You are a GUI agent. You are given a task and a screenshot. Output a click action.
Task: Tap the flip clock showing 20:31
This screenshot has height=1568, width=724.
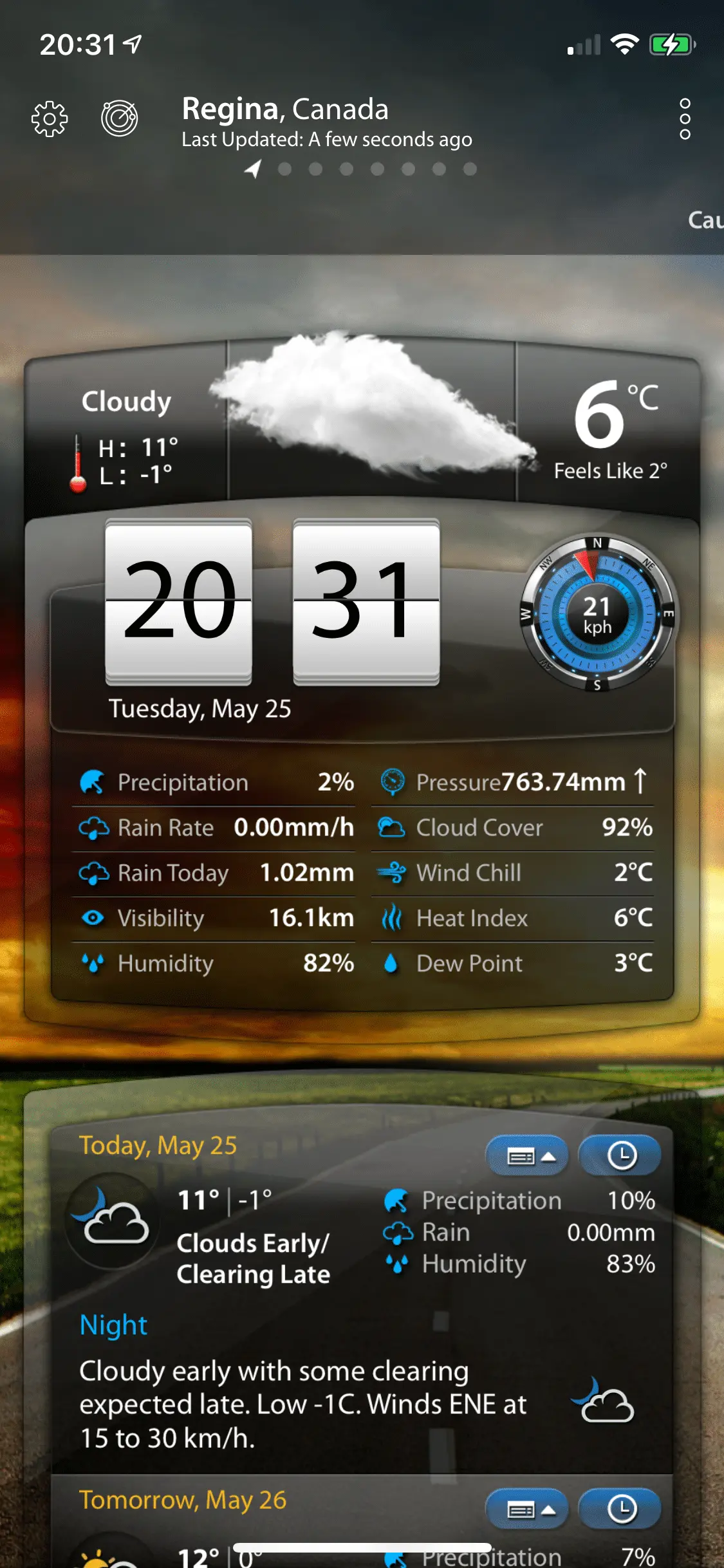[x=272, y=601]
